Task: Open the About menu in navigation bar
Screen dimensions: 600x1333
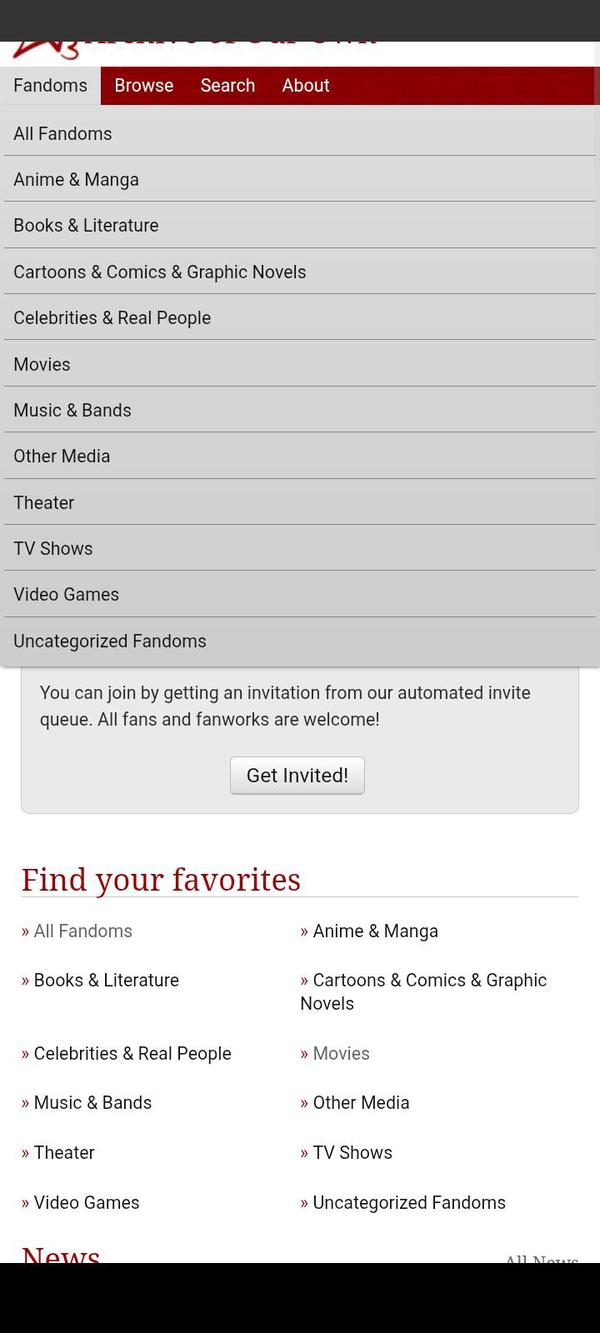Action: [305, 86]
